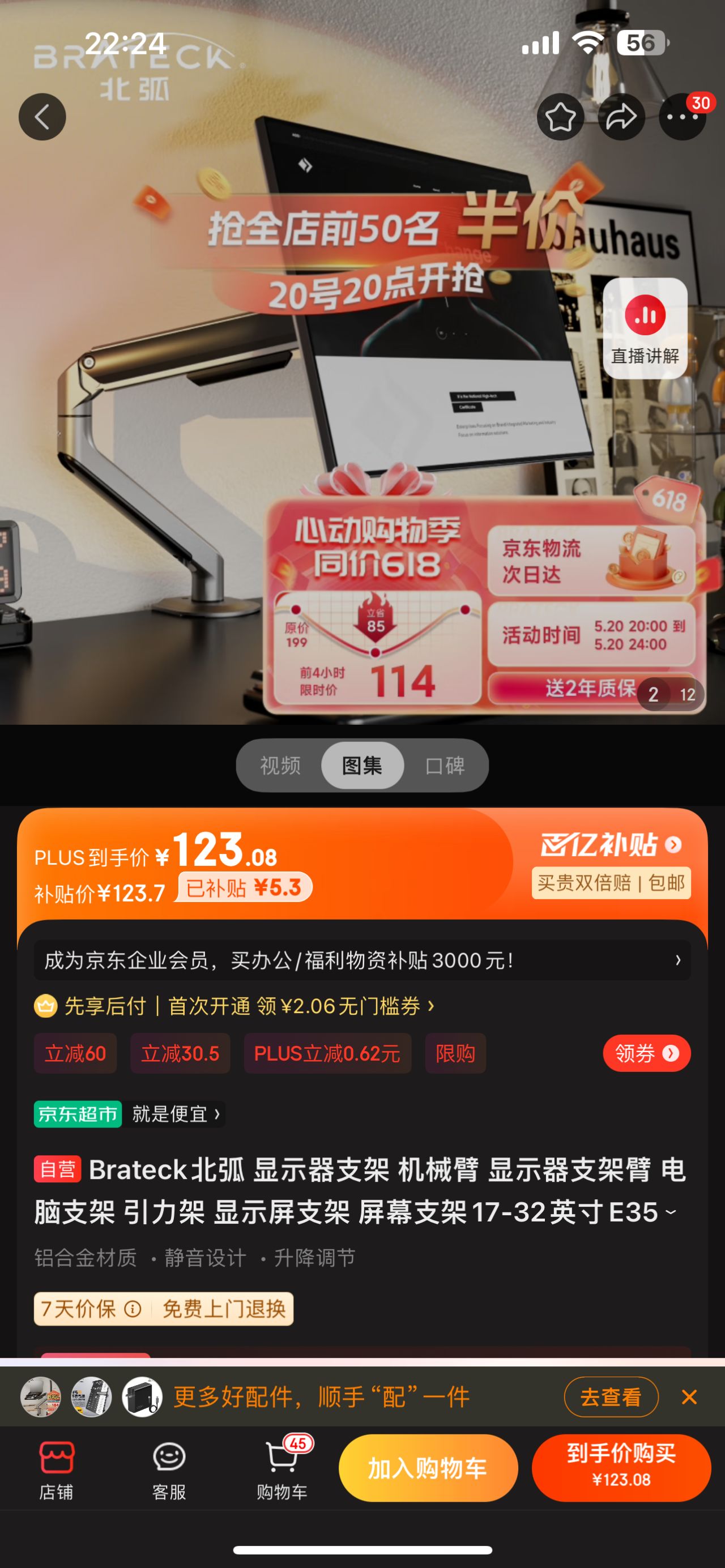Tap 去查看 to view accessory bundles

(611, 1398)
